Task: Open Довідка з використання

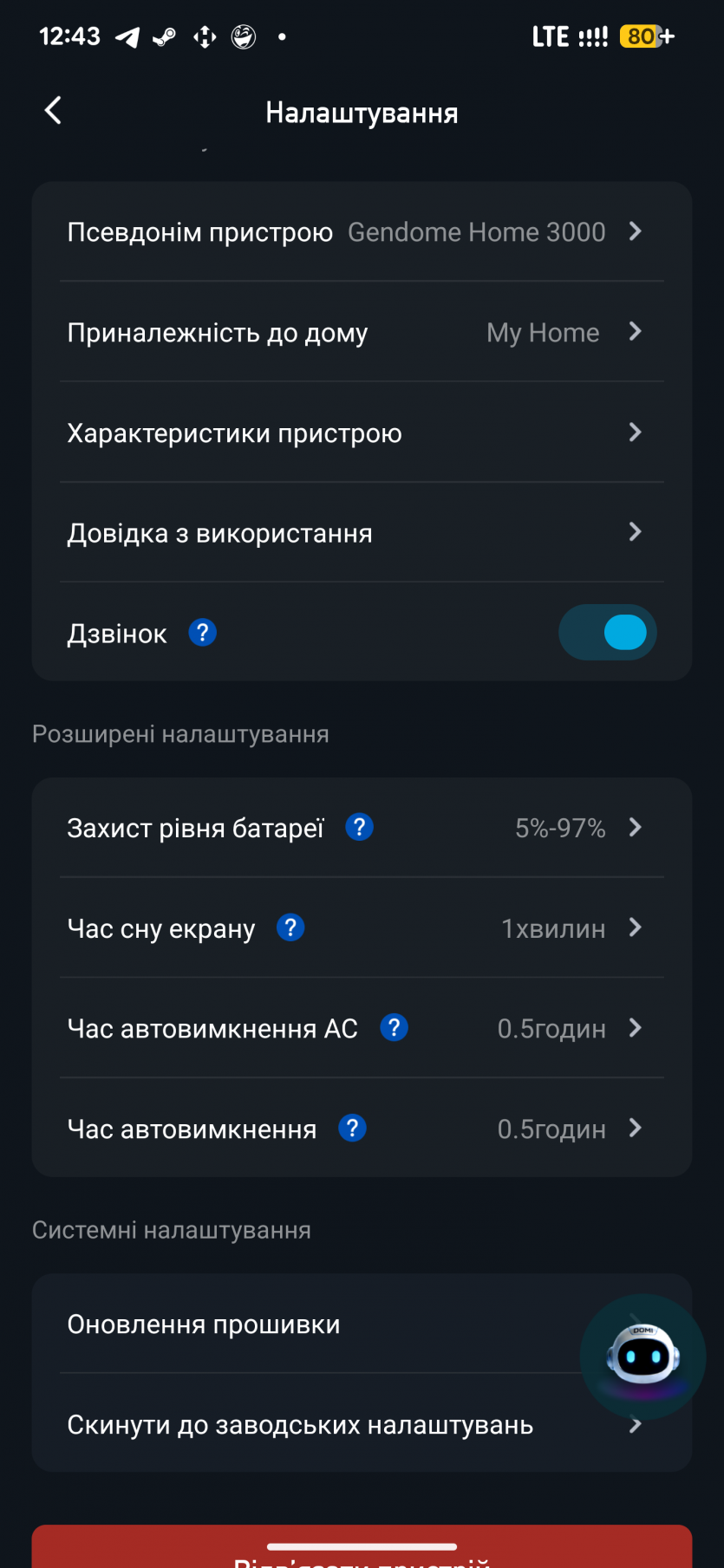Action: pos(361,533)
